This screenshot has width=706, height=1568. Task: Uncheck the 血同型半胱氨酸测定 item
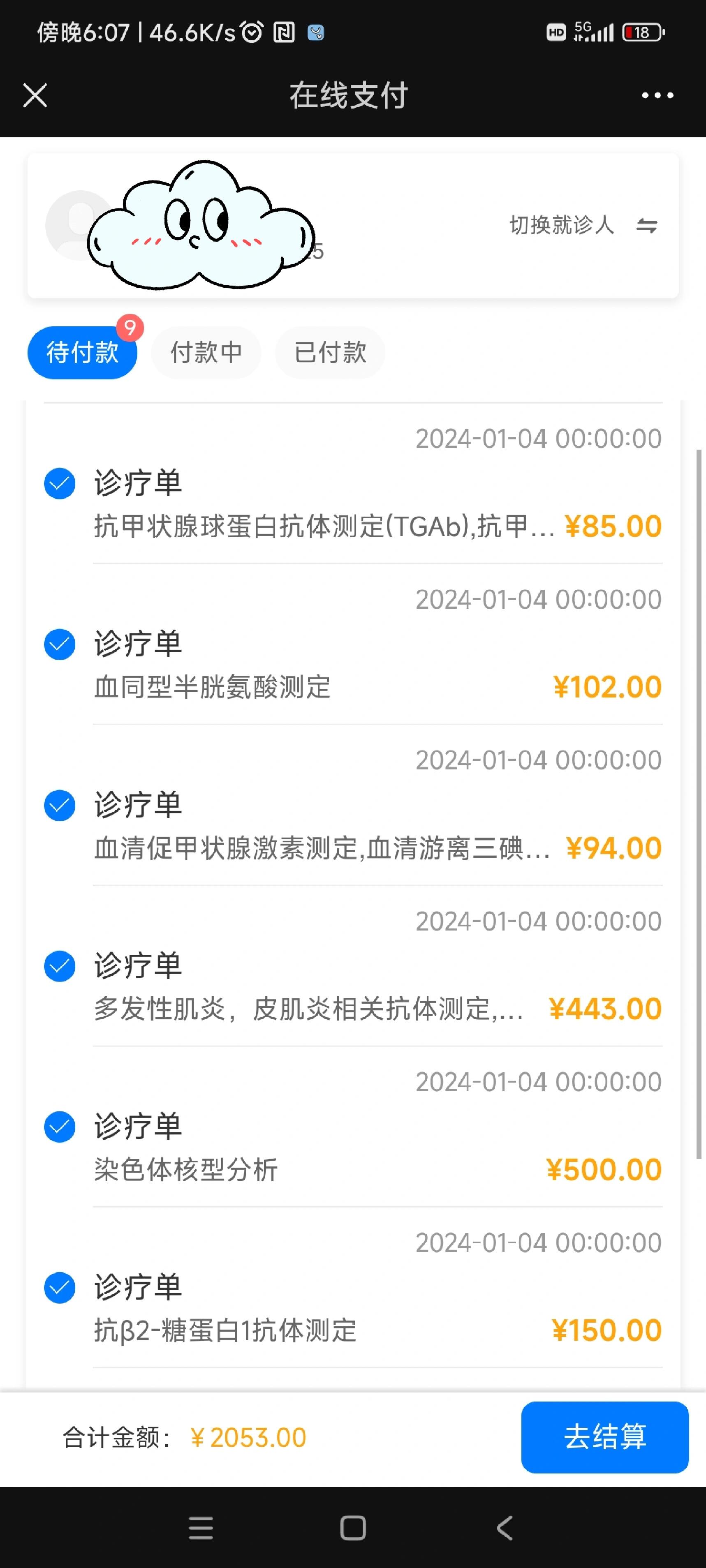point(60,644)
